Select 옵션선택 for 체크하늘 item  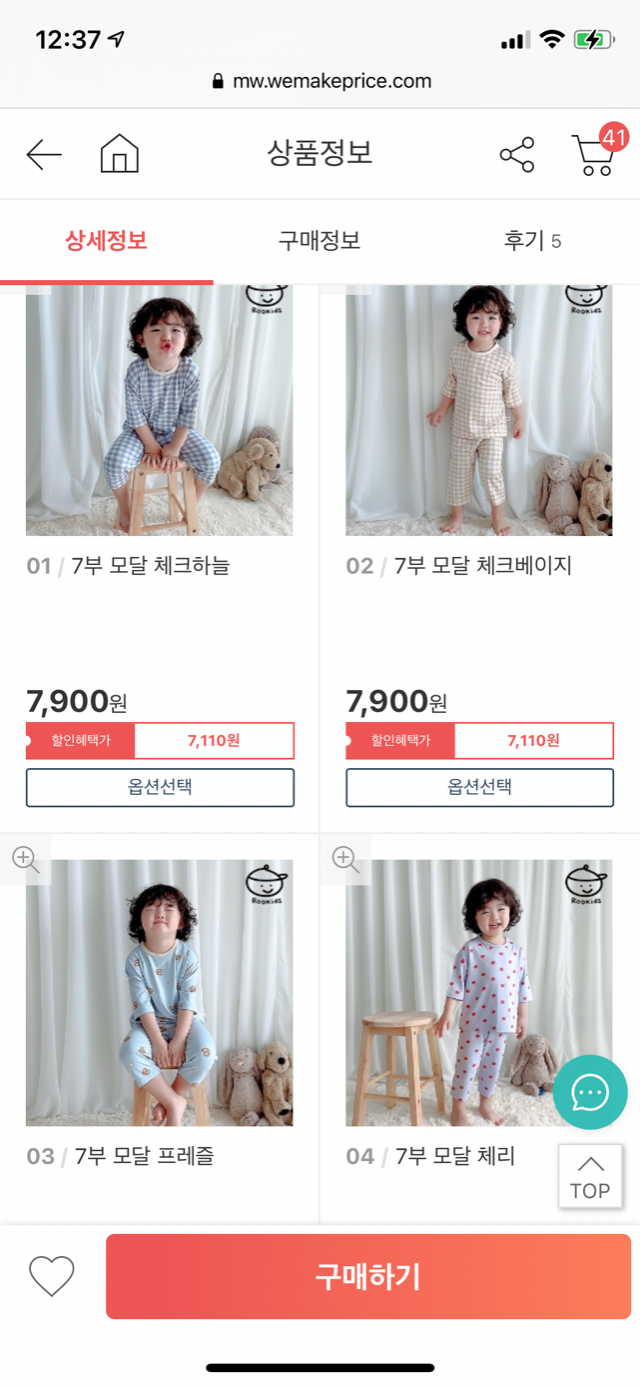(x=160, y=787)
